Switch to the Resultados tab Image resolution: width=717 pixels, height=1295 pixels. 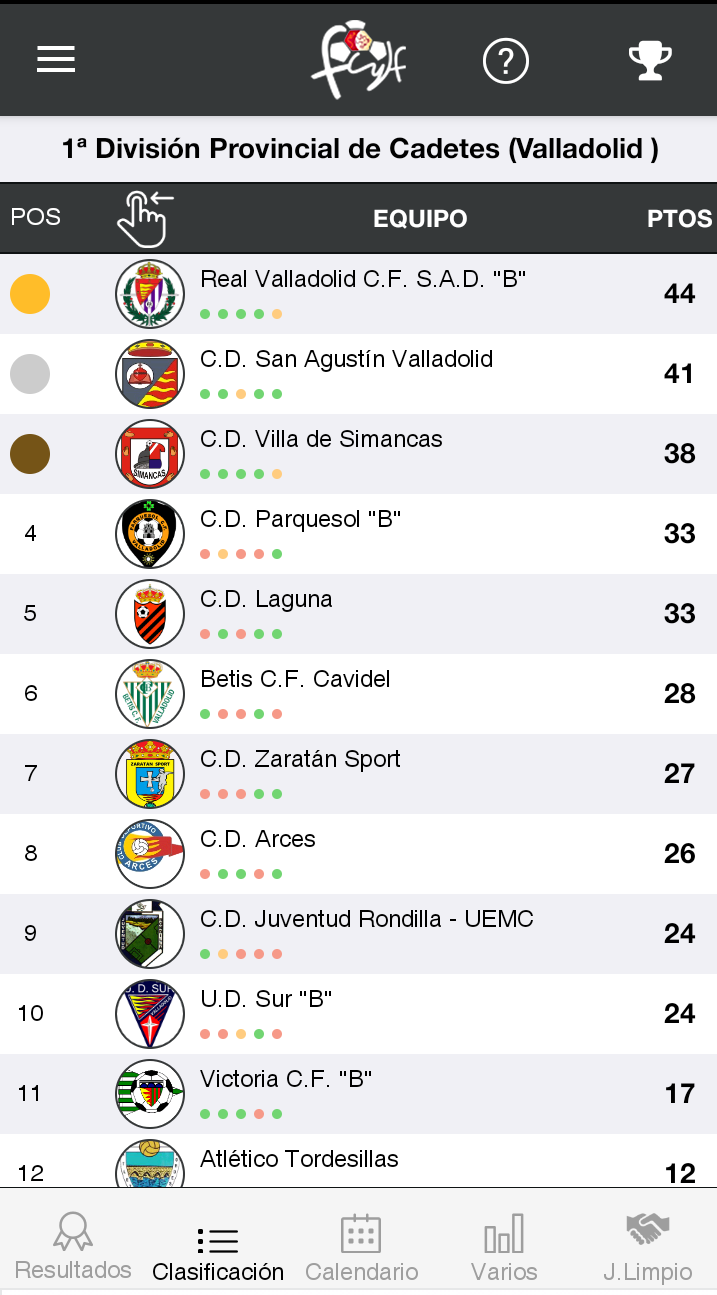[x=73, y=1245]
